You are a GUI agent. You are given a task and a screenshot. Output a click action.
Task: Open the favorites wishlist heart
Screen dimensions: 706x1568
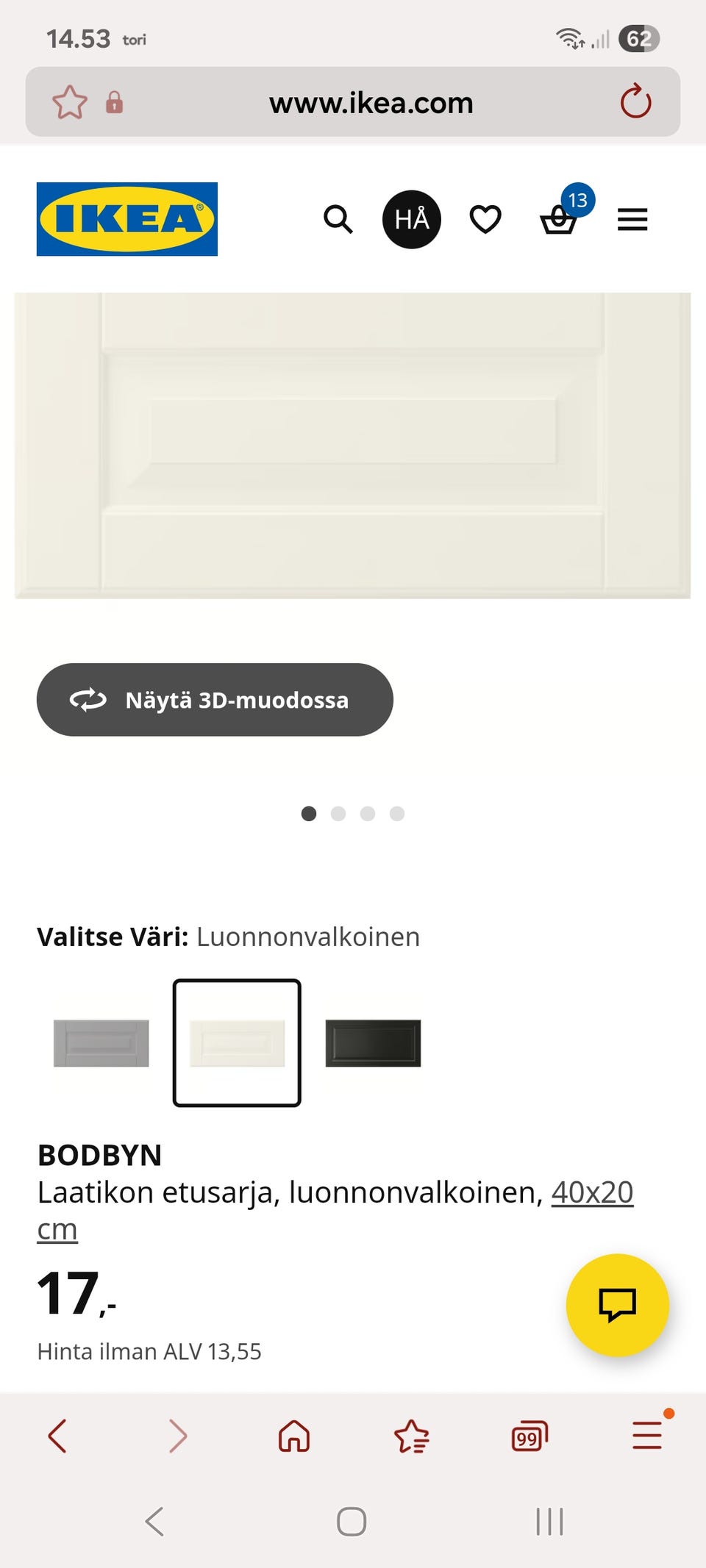click(485, 219)
